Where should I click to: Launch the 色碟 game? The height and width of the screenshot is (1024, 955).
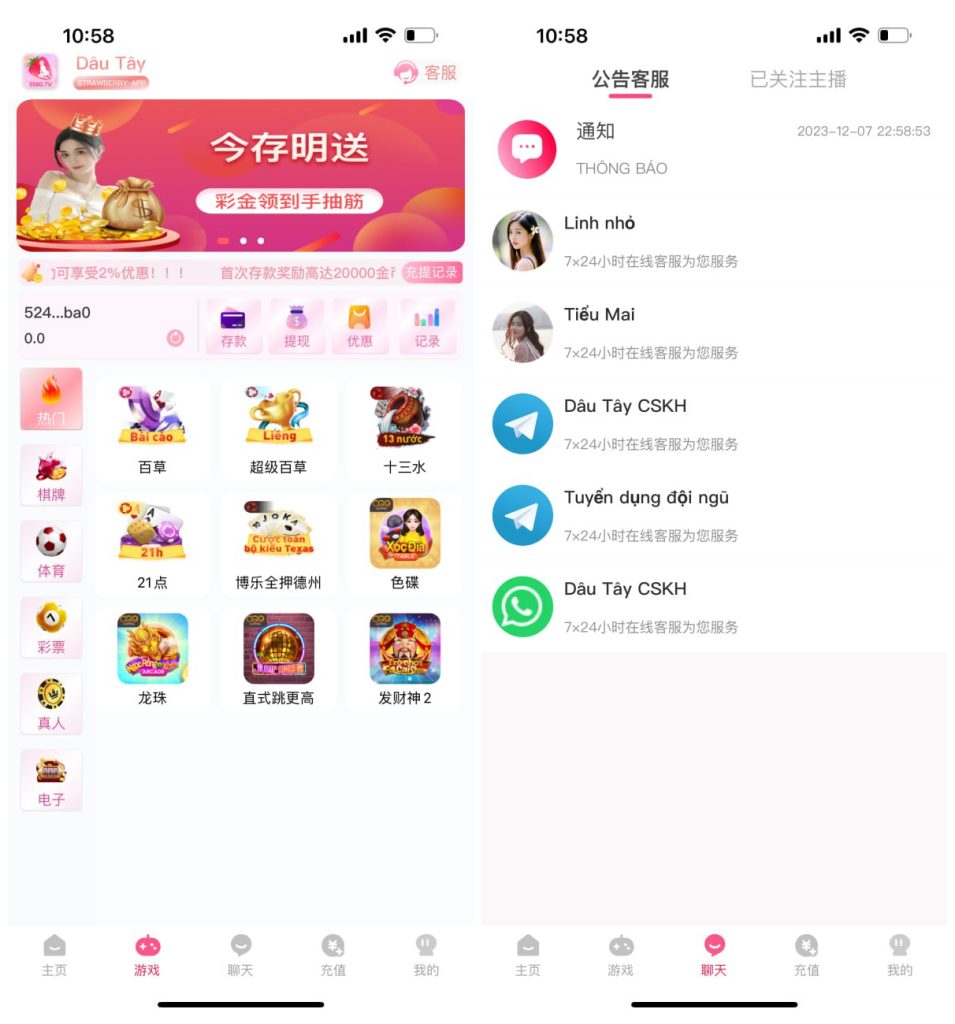(x=404, y=545)
